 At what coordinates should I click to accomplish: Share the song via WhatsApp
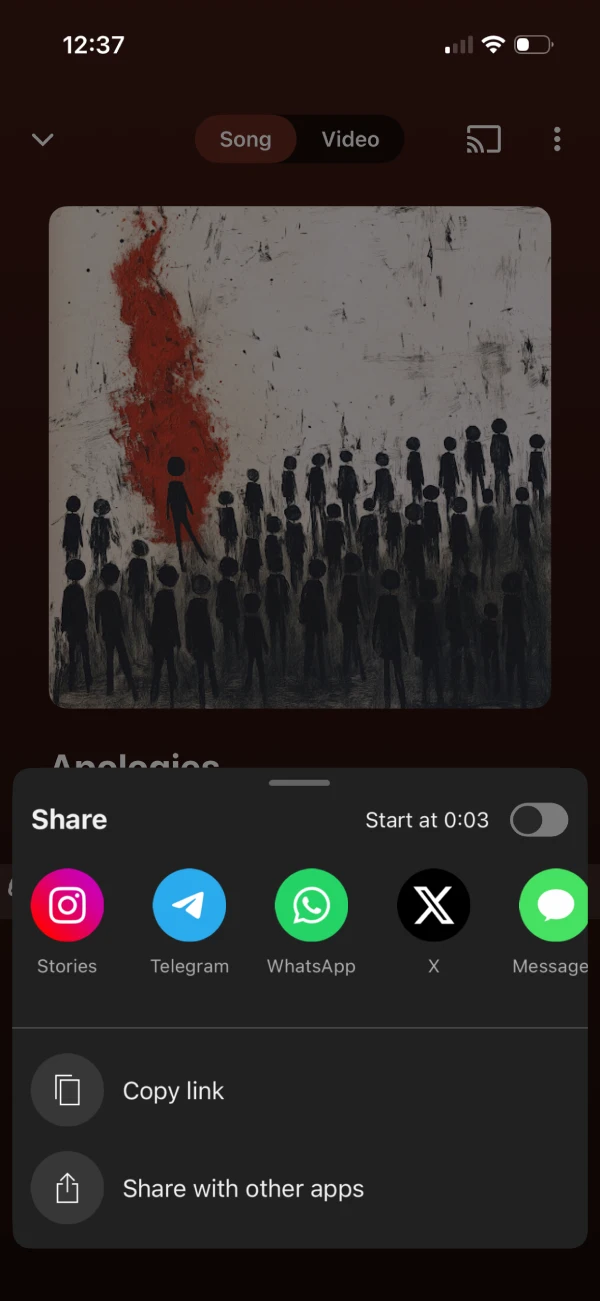click(x=311, y=906)
